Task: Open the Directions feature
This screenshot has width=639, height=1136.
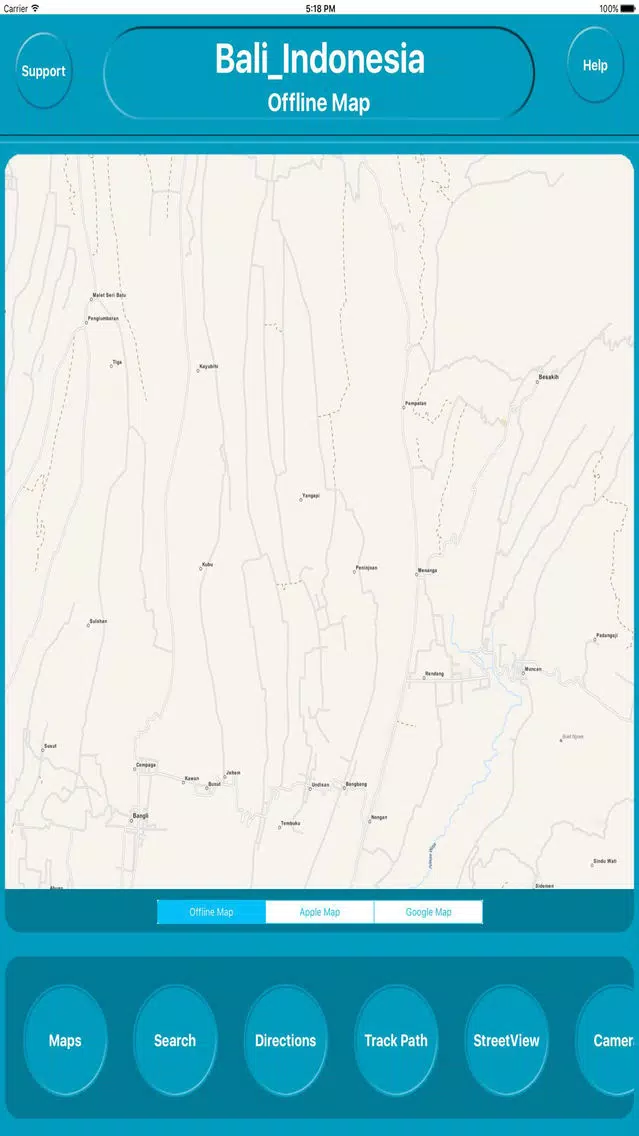Action: click(x=285, y=1041)
